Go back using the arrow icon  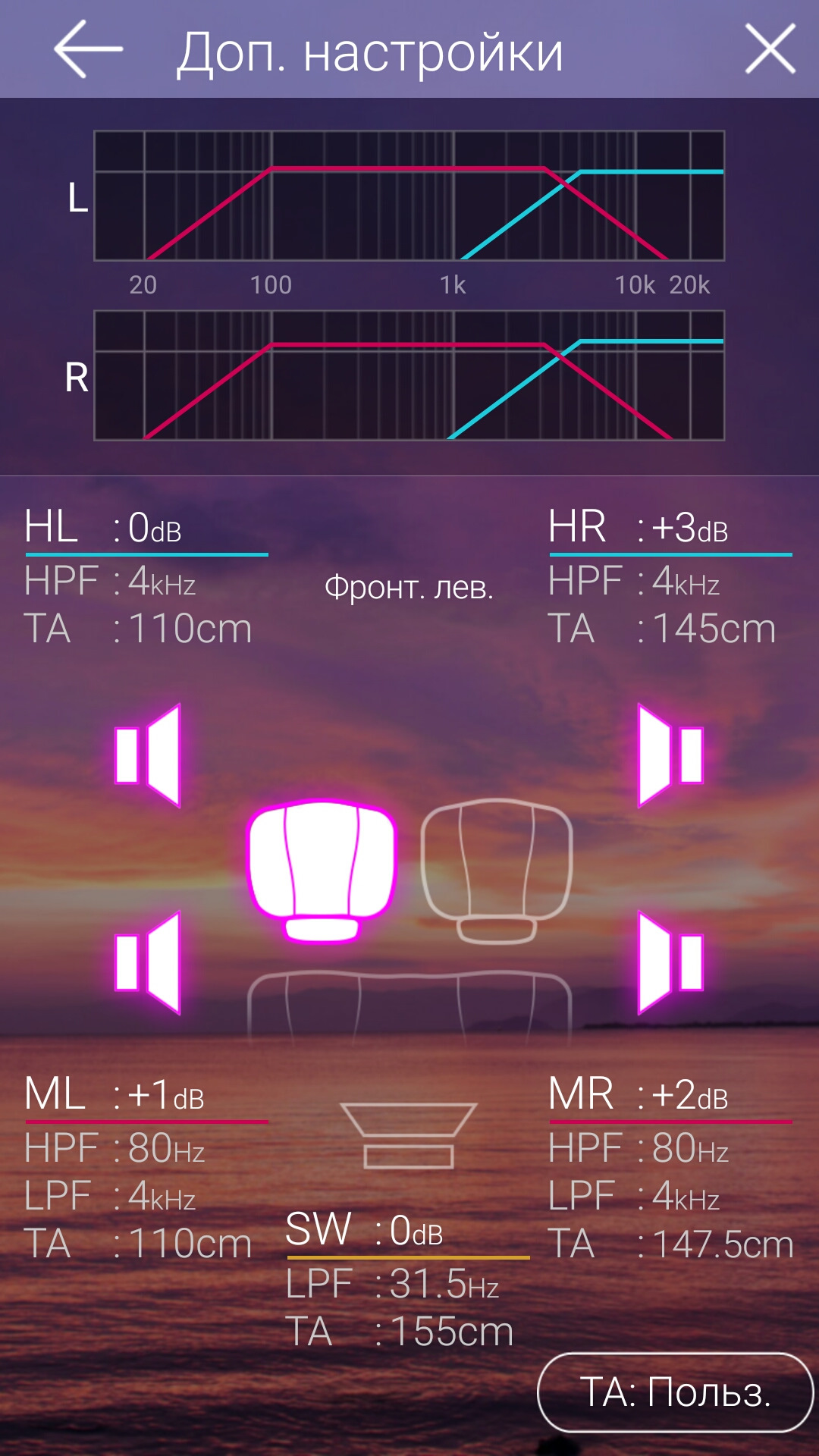click(88, 50)
